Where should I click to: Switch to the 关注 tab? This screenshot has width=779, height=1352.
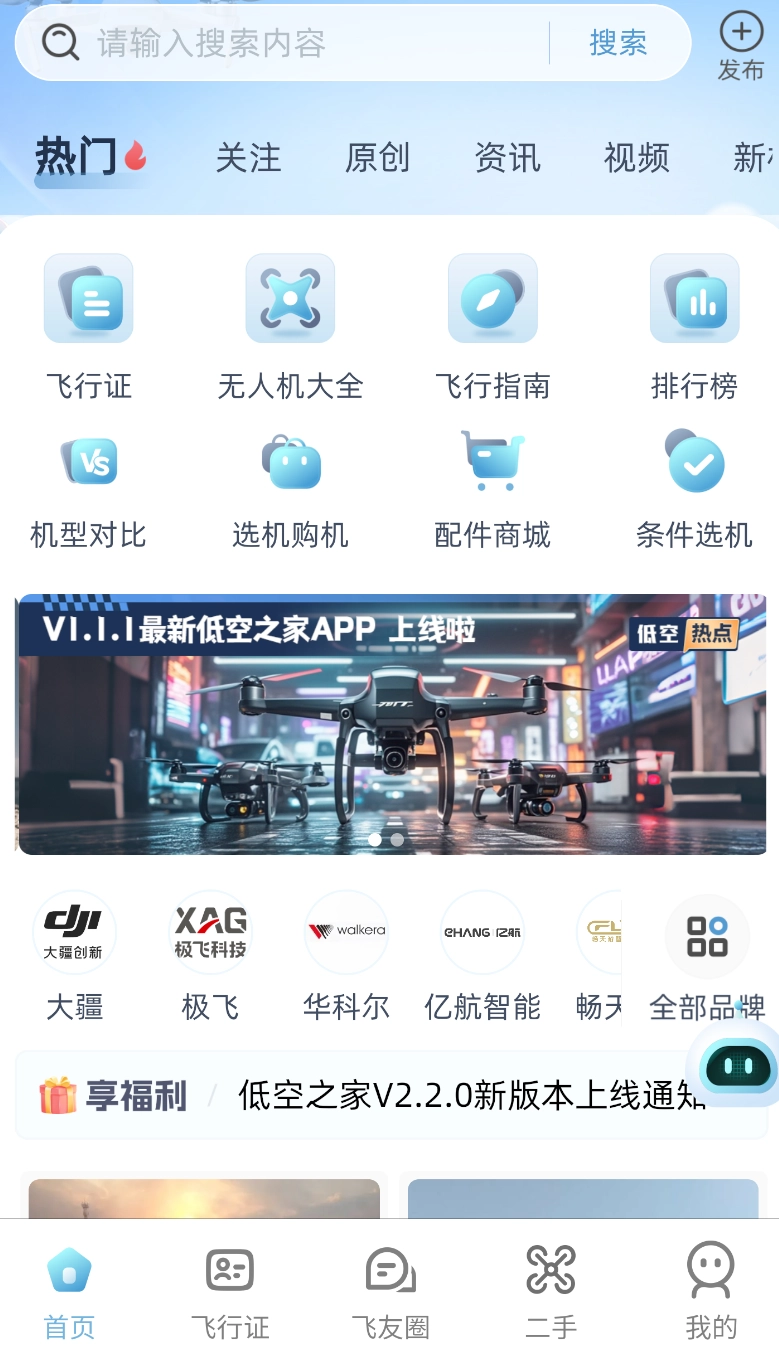[x=248, y=158]
